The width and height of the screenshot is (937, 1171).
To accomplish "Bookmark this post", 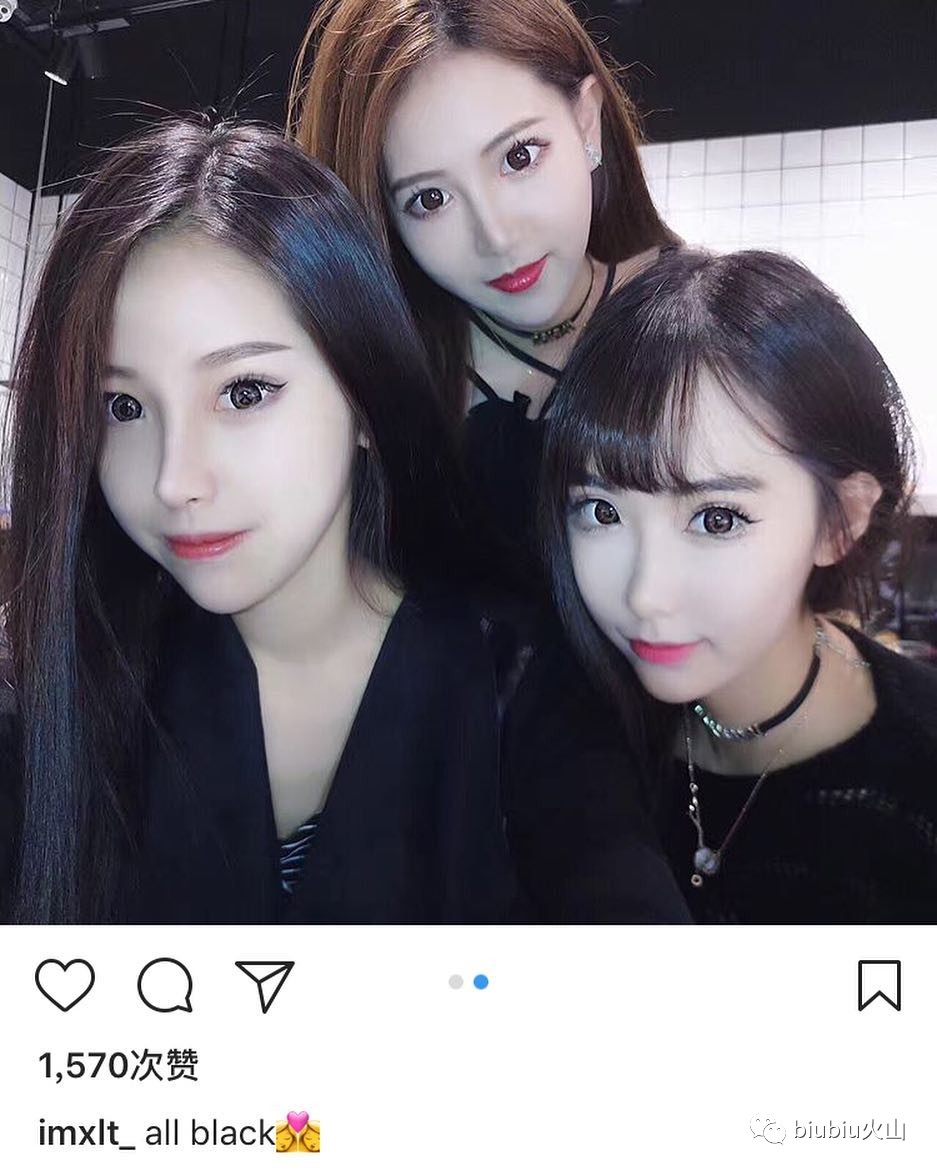I will coord(879,985).
